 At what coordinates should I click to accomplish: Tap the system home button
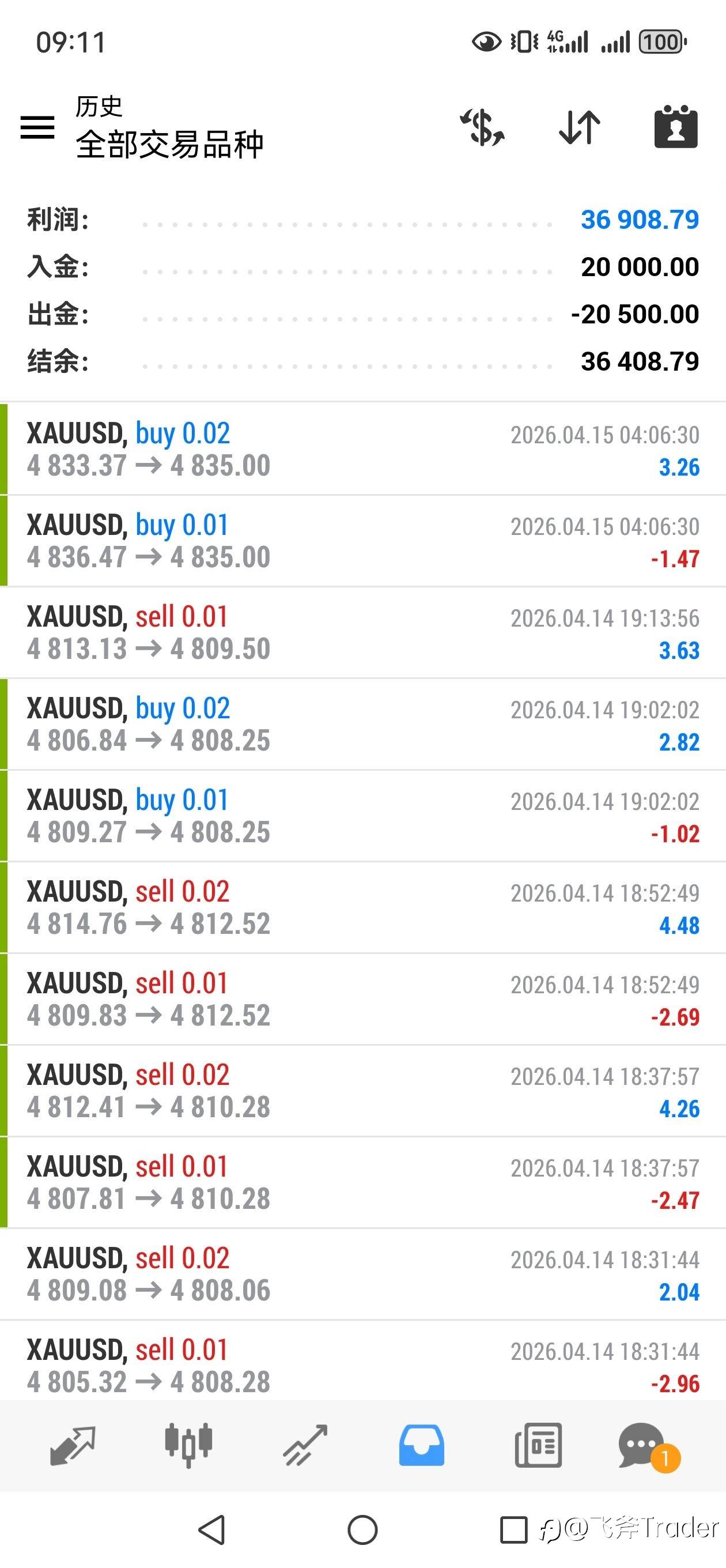362,1529
